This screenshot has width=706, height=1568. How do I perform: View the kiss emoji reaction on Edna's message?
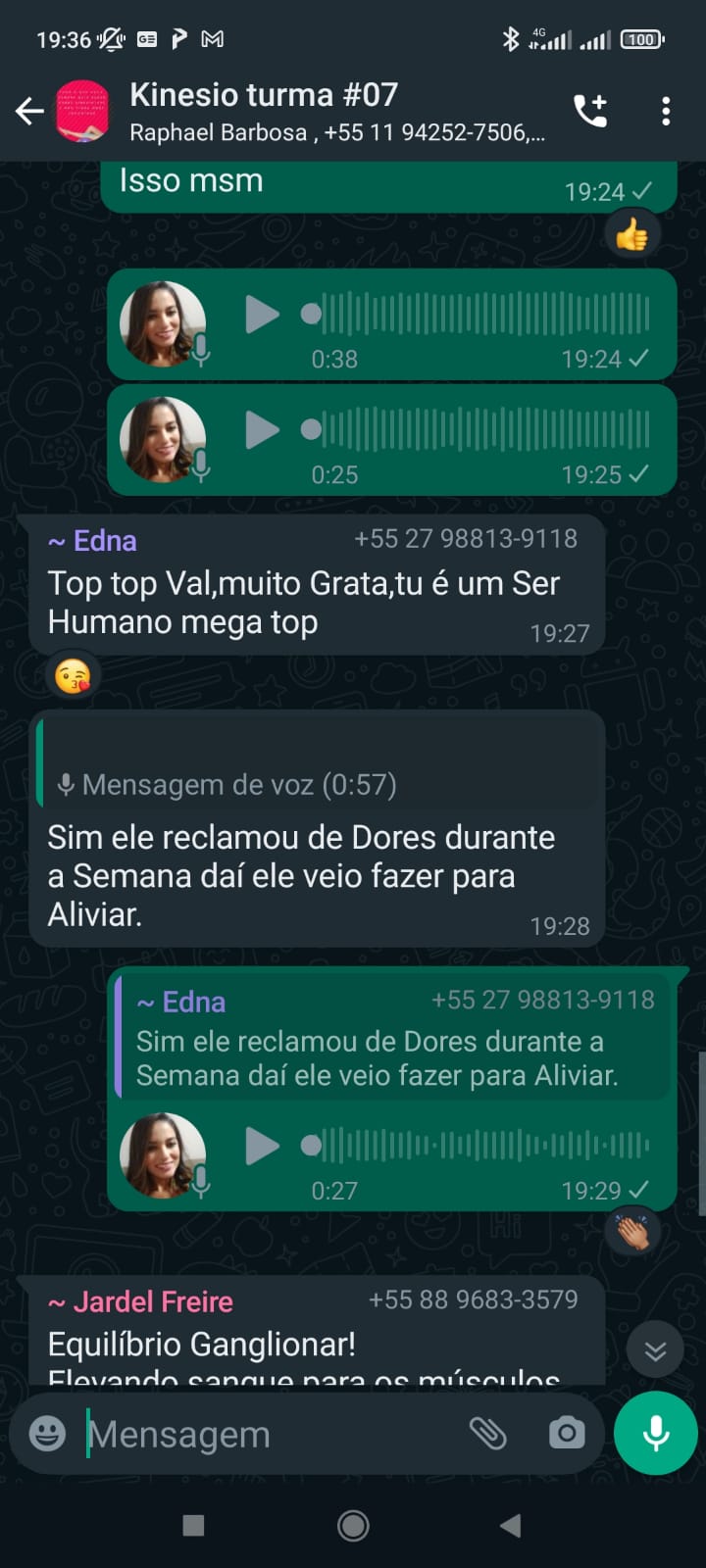[74, 676]
